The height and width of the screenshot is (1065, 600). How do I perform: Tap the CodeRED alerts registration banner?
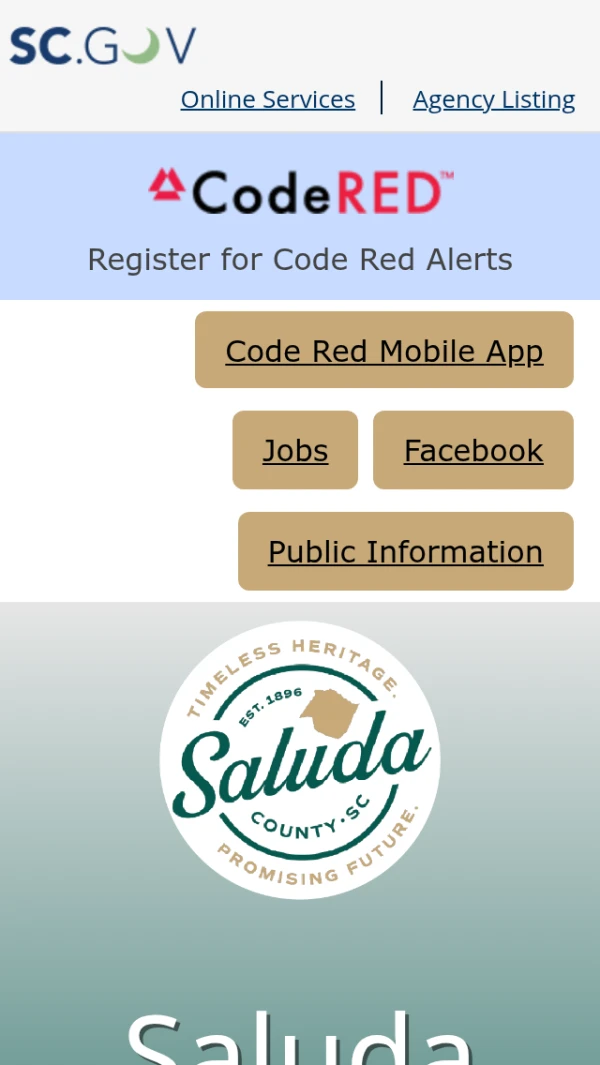(x=300, y=217)
